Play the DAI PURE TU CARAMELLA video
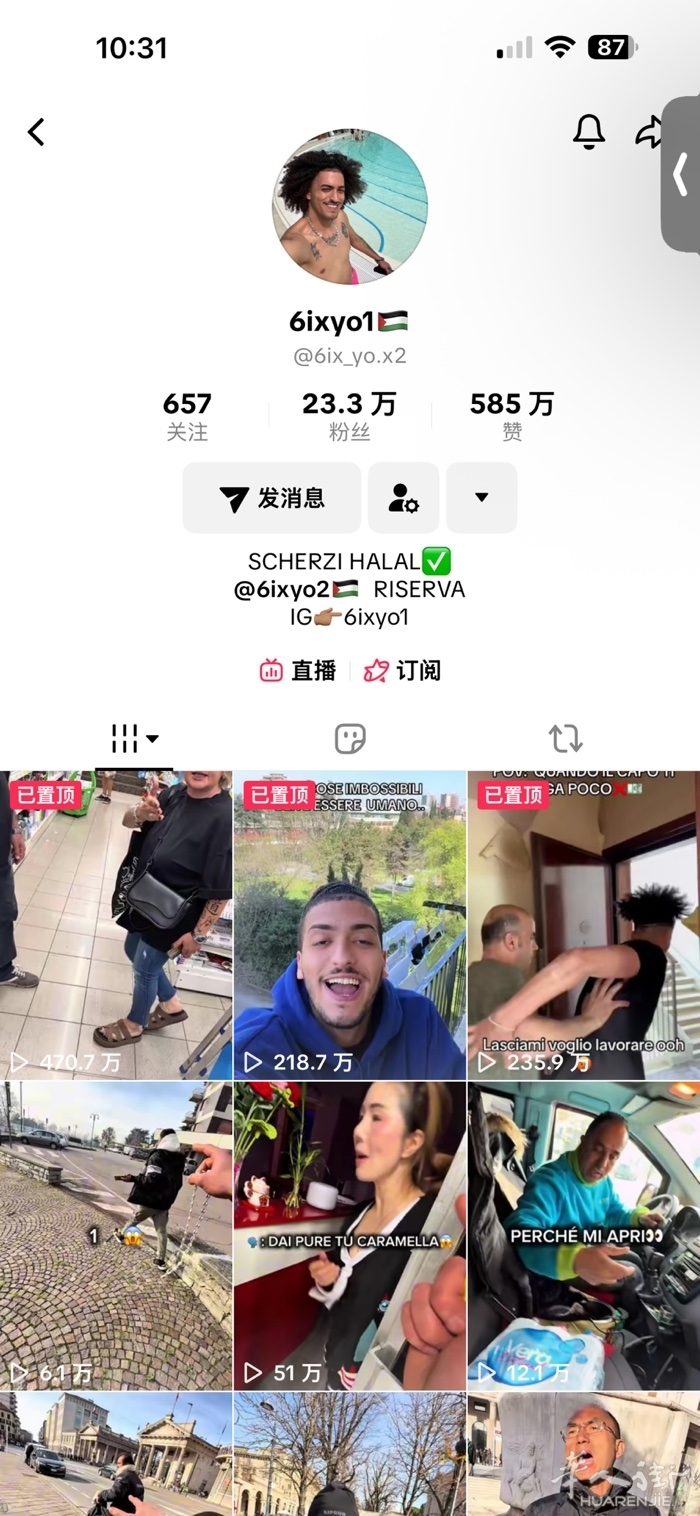The width and height of the screenshot is (700, 1516). coord(349,1236)
